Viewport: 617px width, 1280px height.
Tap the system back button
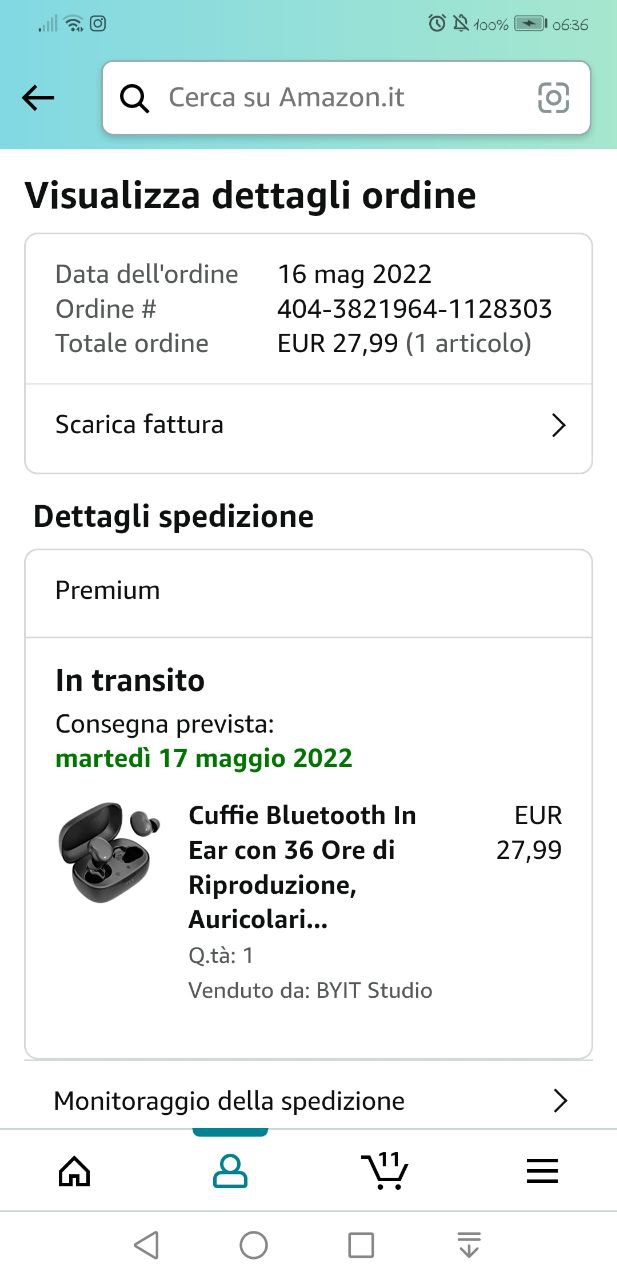[146, 1245]
